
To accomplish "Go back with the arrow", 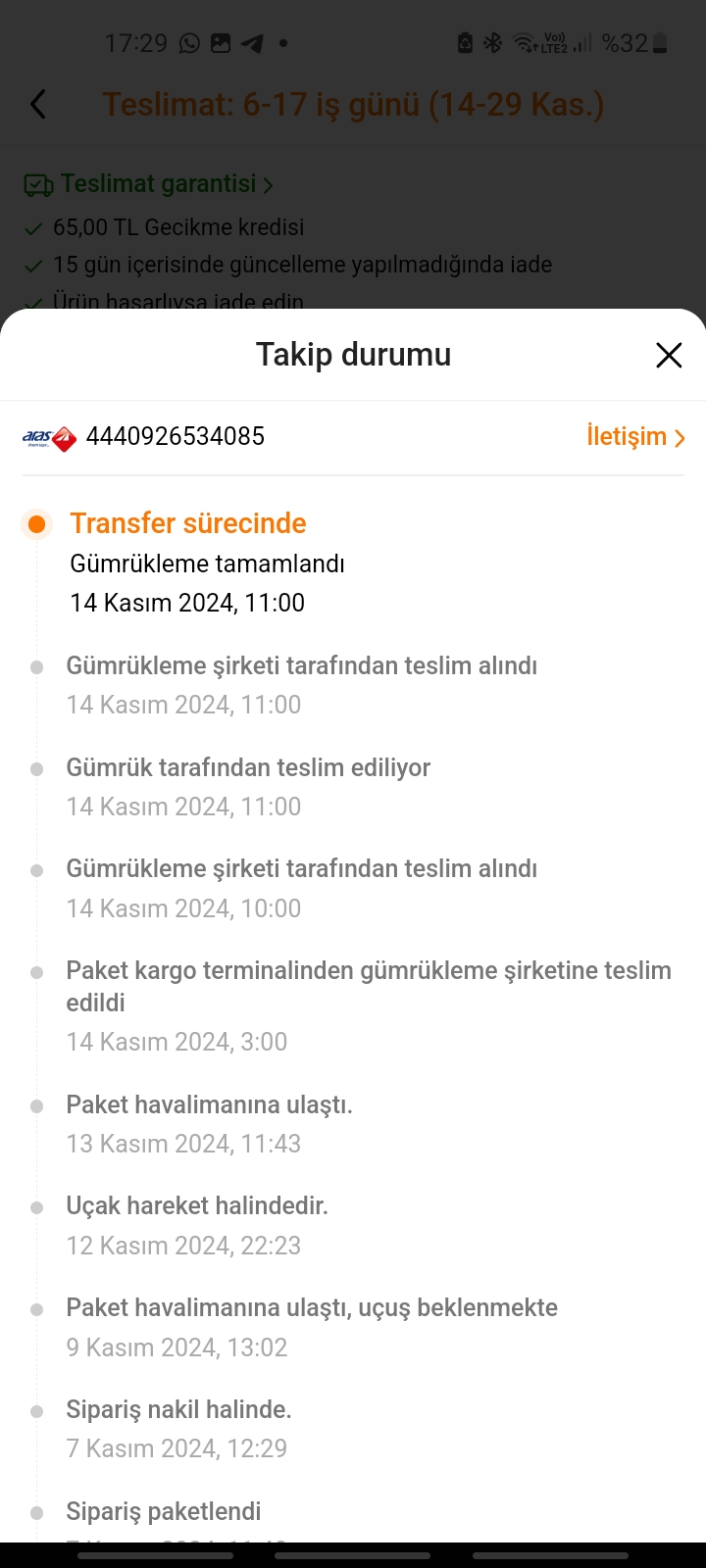I will click(x=38, y=104).
